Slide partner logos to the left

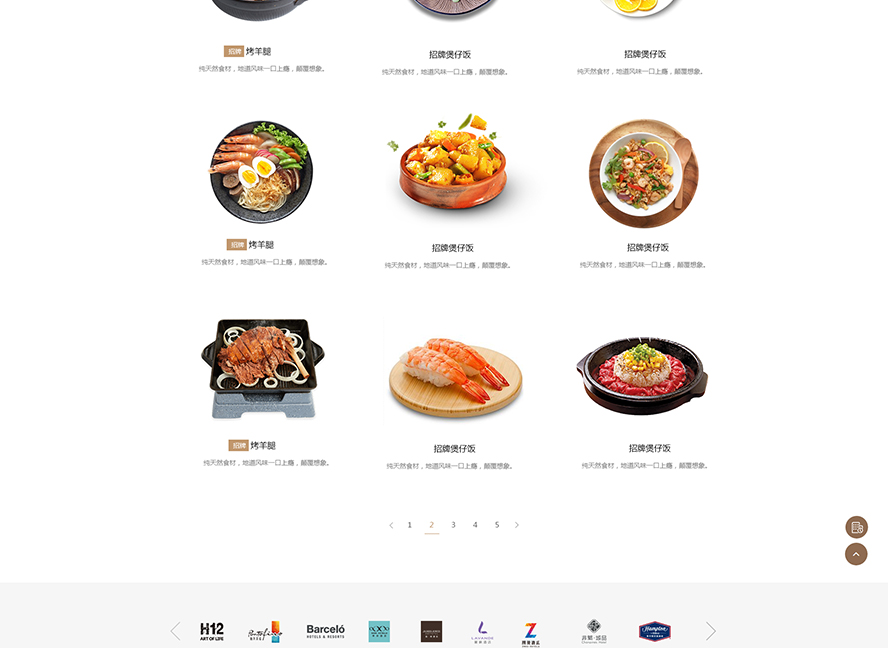[x=176, y=631]
